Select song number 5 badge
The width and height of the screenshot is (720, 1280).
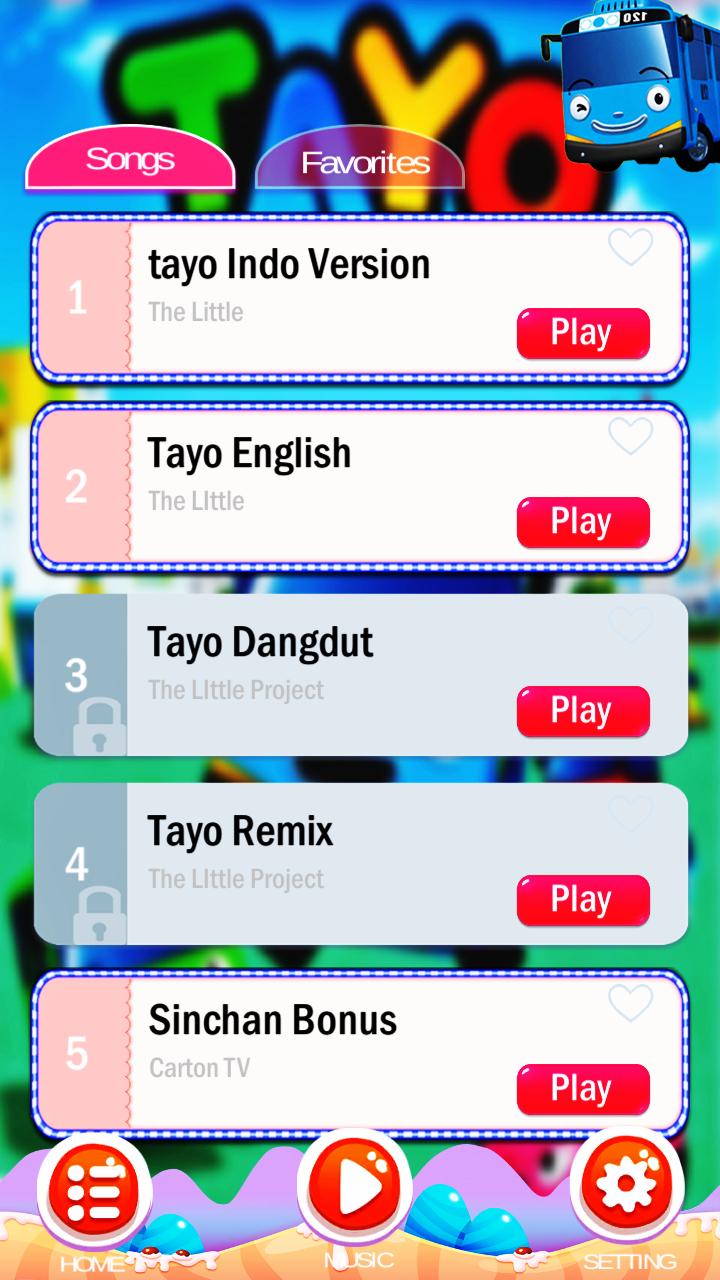78,1055
